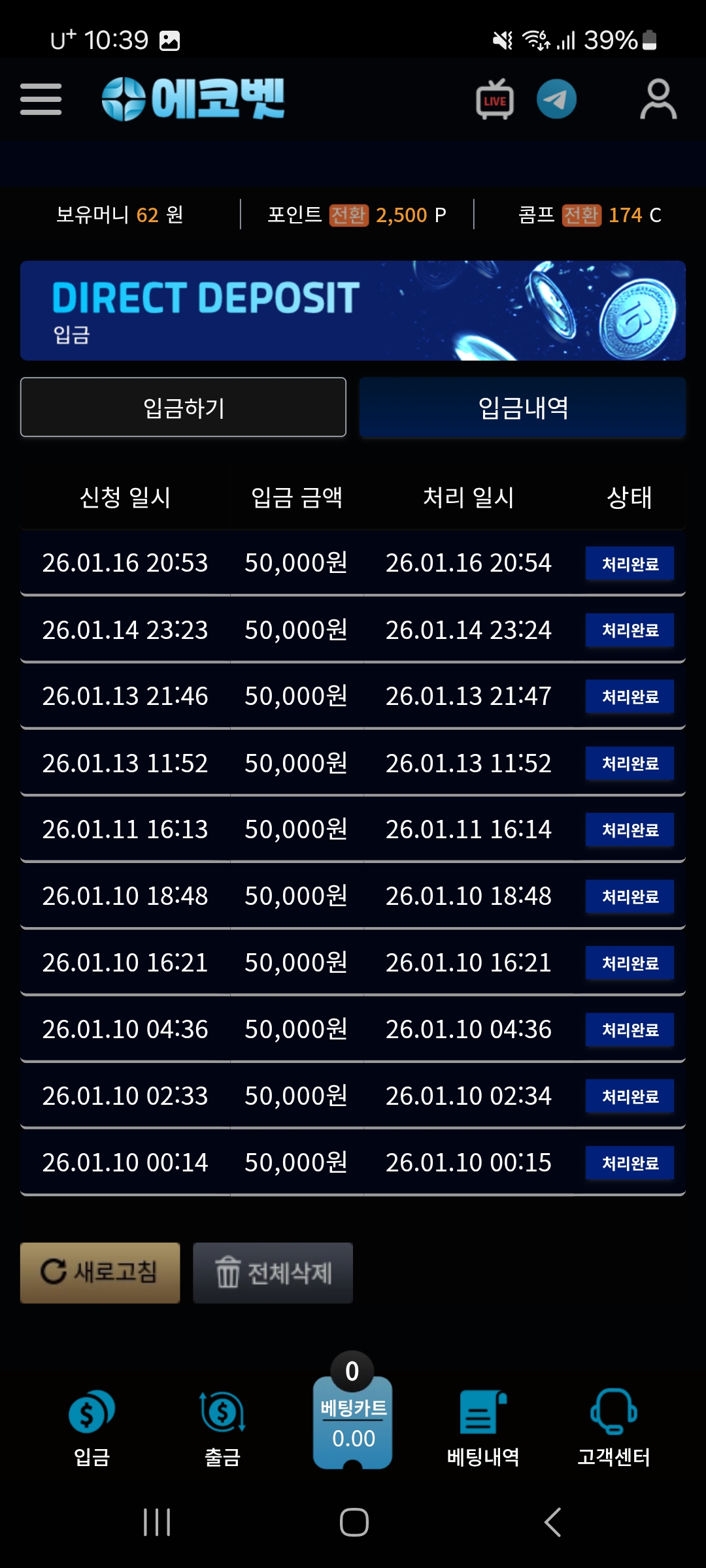Go to 입금 in bottom navigation
Screen dimensions: 706x1568
tap(92, 1428)
